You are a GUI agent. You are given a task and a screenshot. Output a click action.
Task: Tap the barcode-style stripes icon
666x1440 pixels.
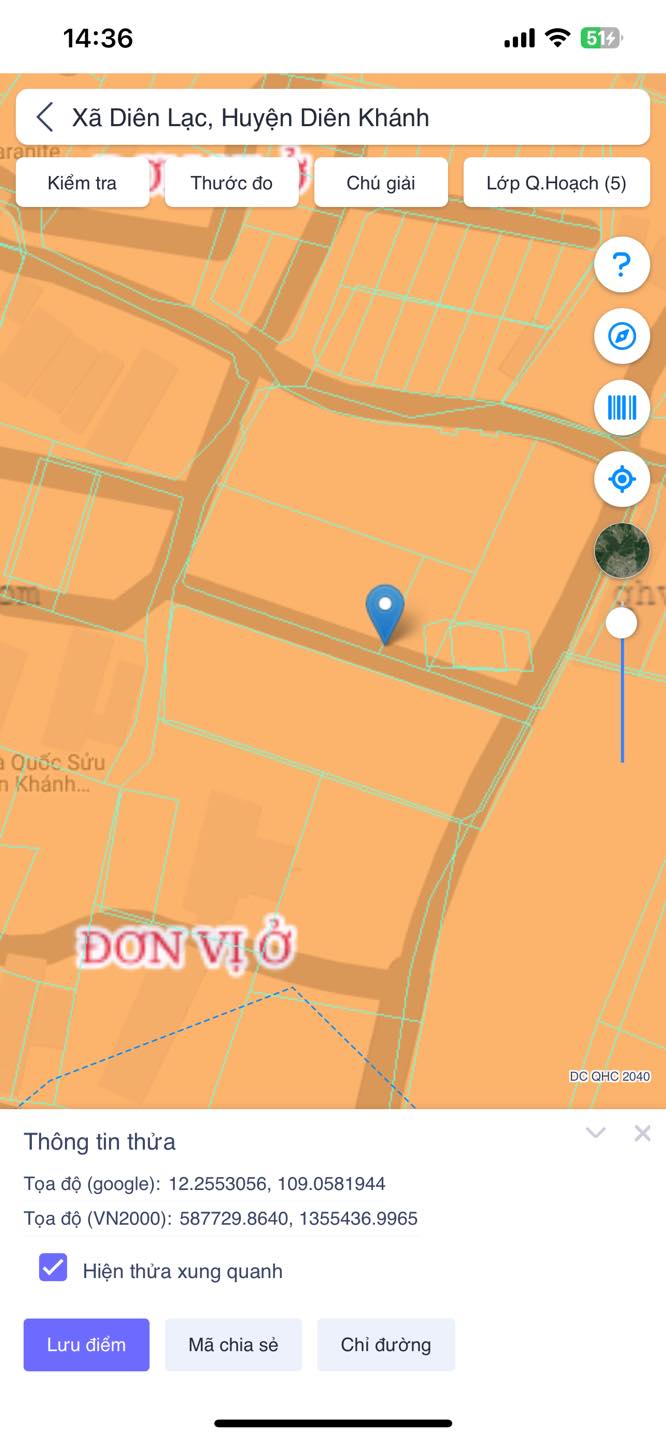click(x=622, y=407)
